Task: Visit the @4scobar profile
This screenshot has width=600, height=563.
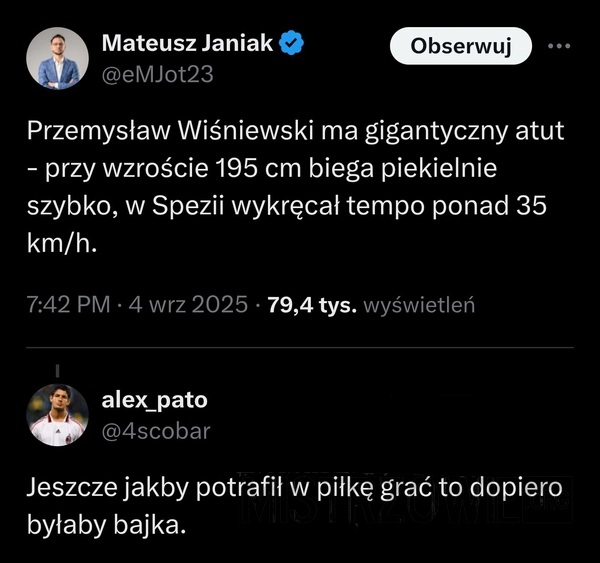Action: (156, 430)
